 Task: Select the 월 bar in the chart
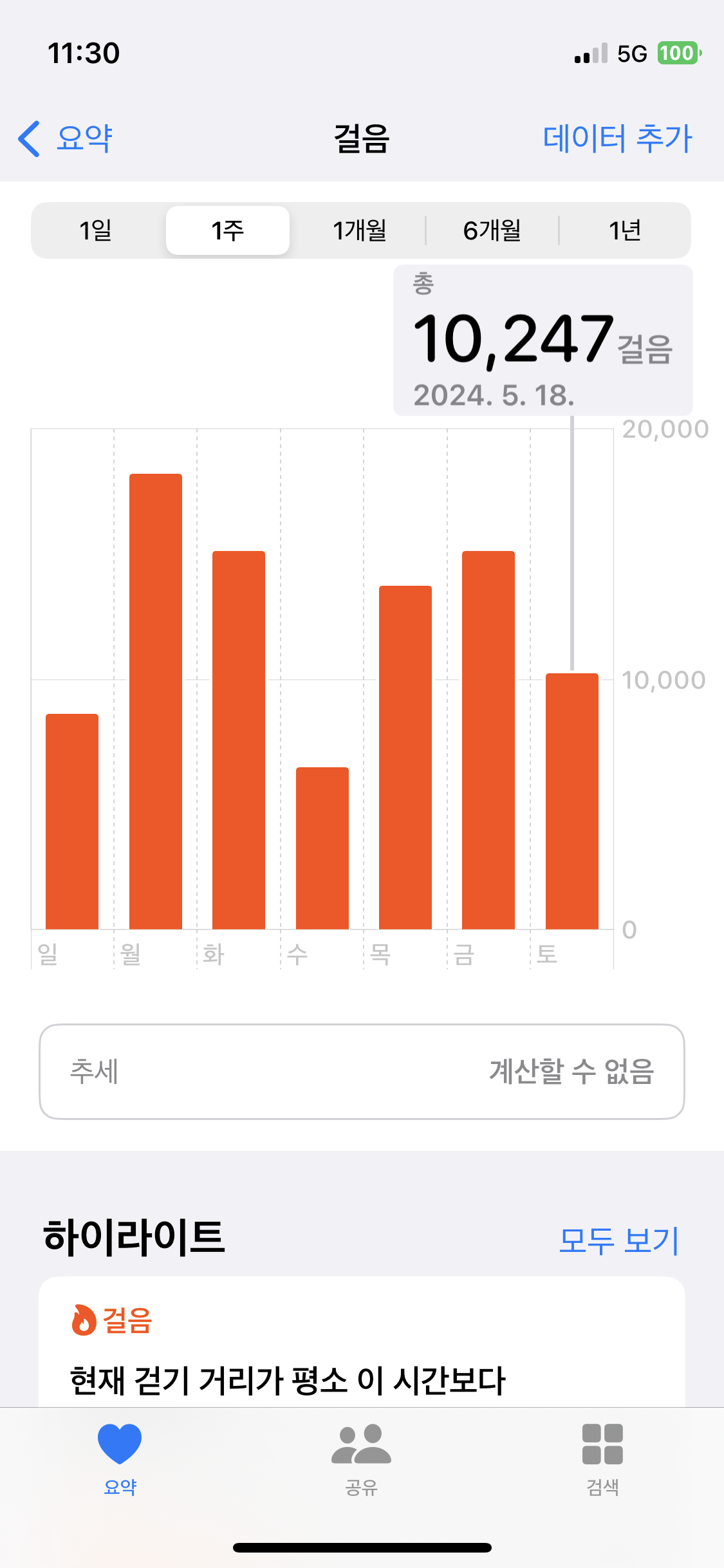click(x=156, y=702)
